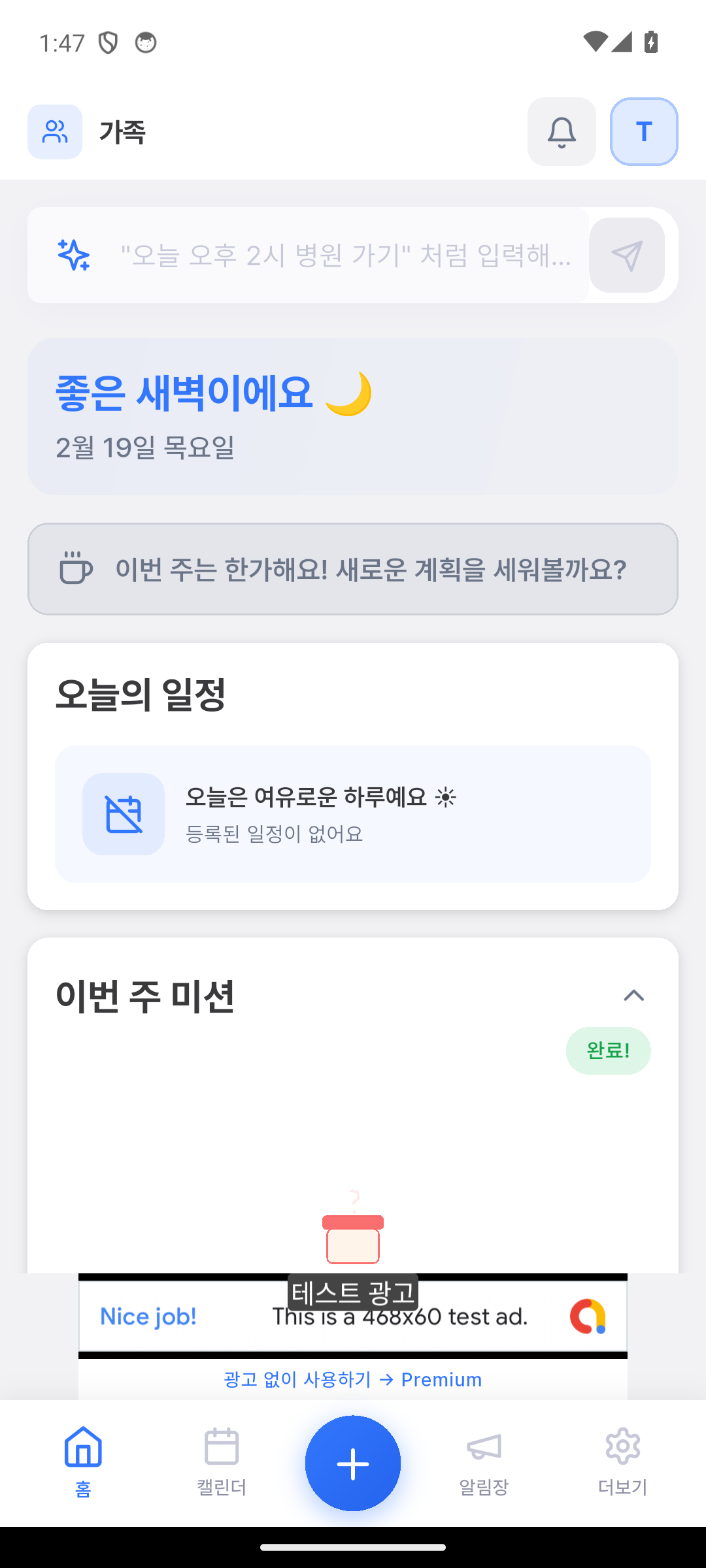
Task: Click the 완료! completion badge
Action: tap(608, 1050)
